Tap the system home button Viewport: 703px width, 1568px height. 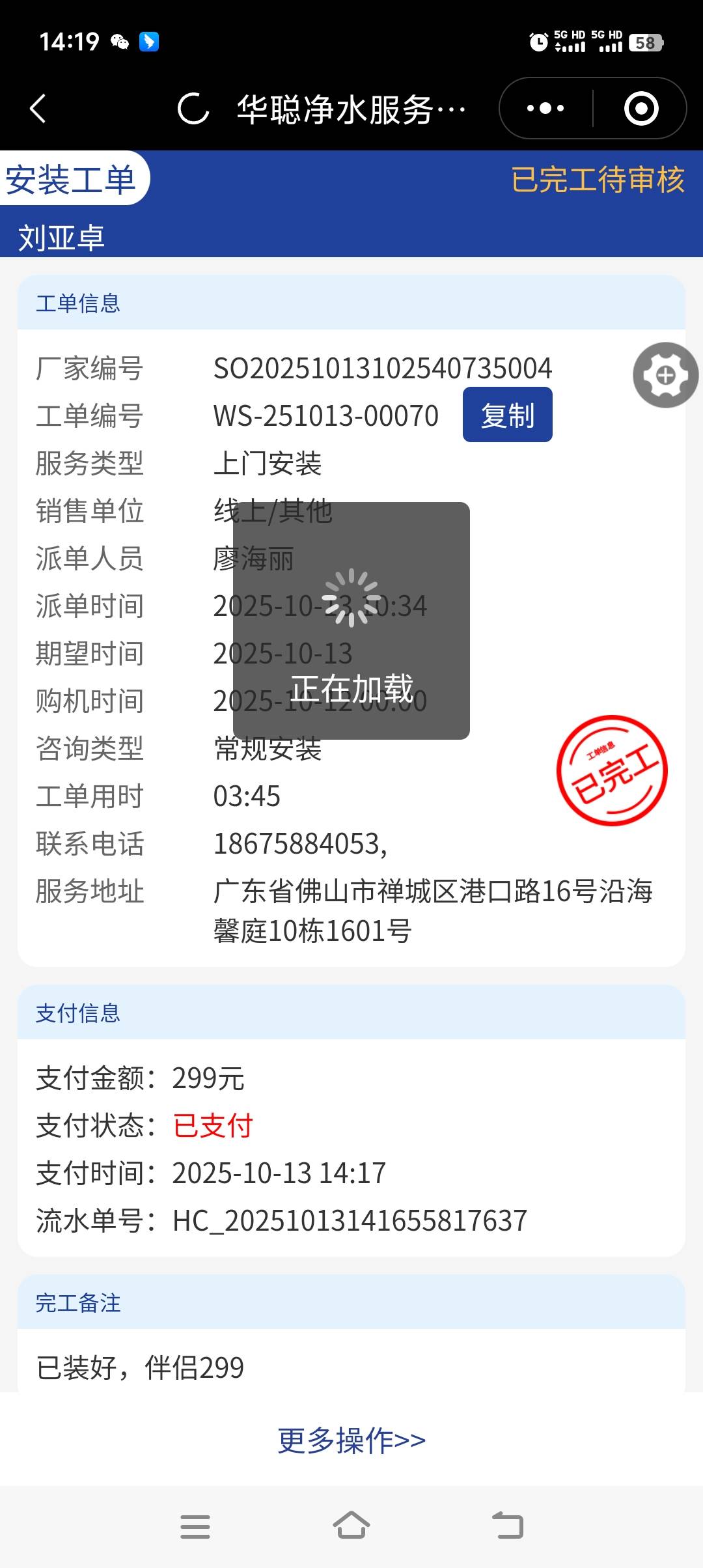pos(351,1526)
